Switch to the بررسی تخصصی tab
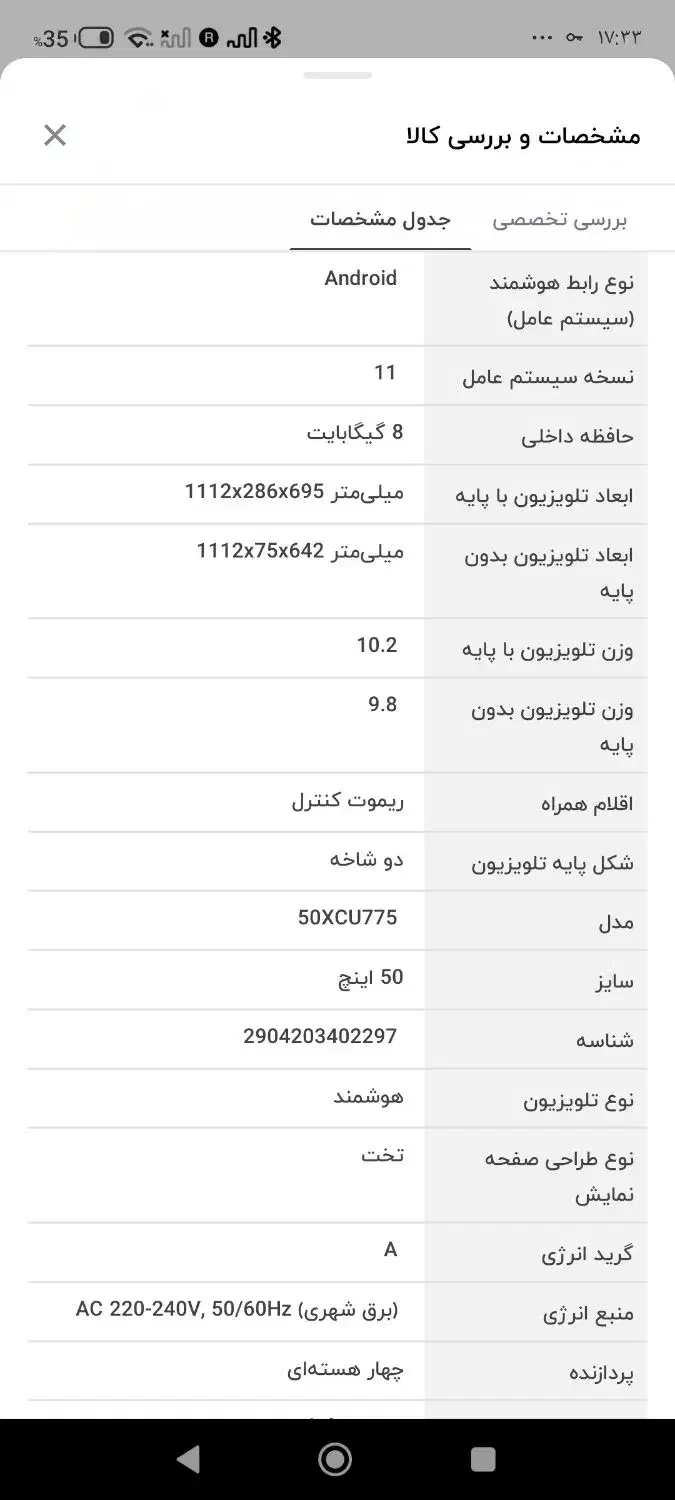This screenshot has height=1500, width=675. point(559,220)
